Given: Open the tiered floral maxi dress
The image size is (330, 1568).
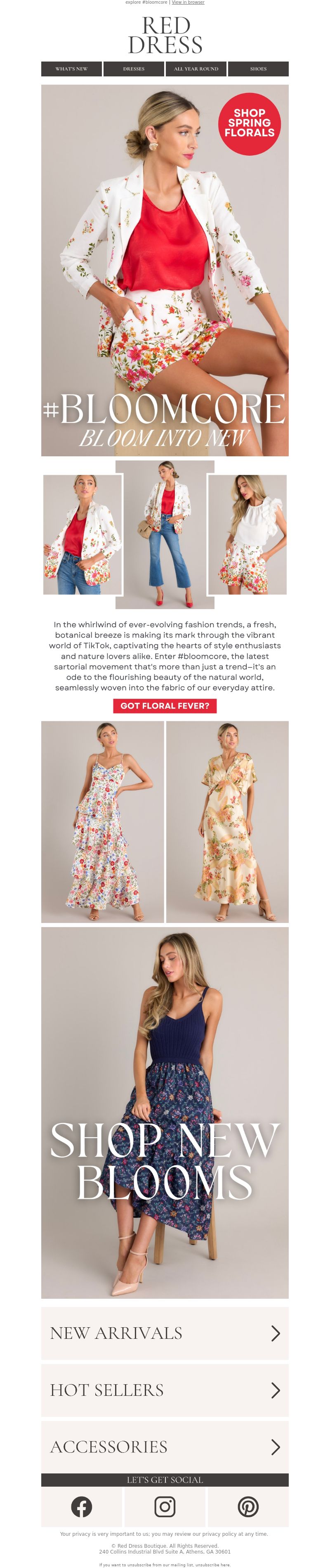Looking at the screenshot, I should (103, 821).
